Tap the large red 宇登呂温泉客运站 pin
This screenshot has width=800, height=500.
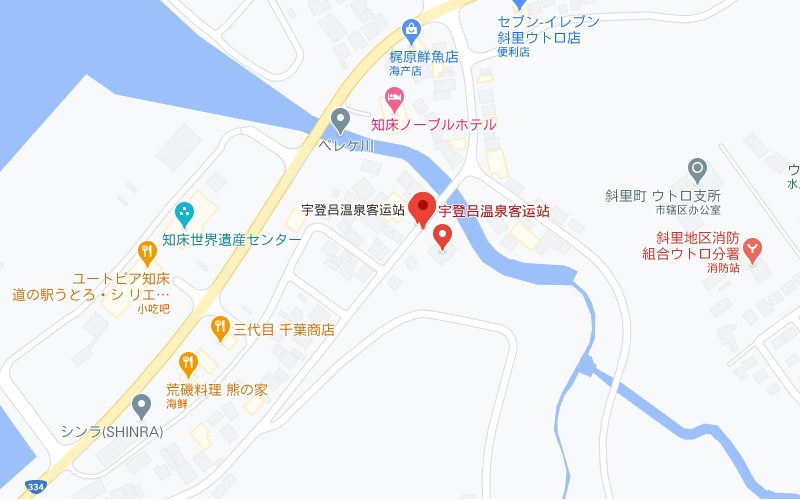pyautogui.click(x=423, y=209)
